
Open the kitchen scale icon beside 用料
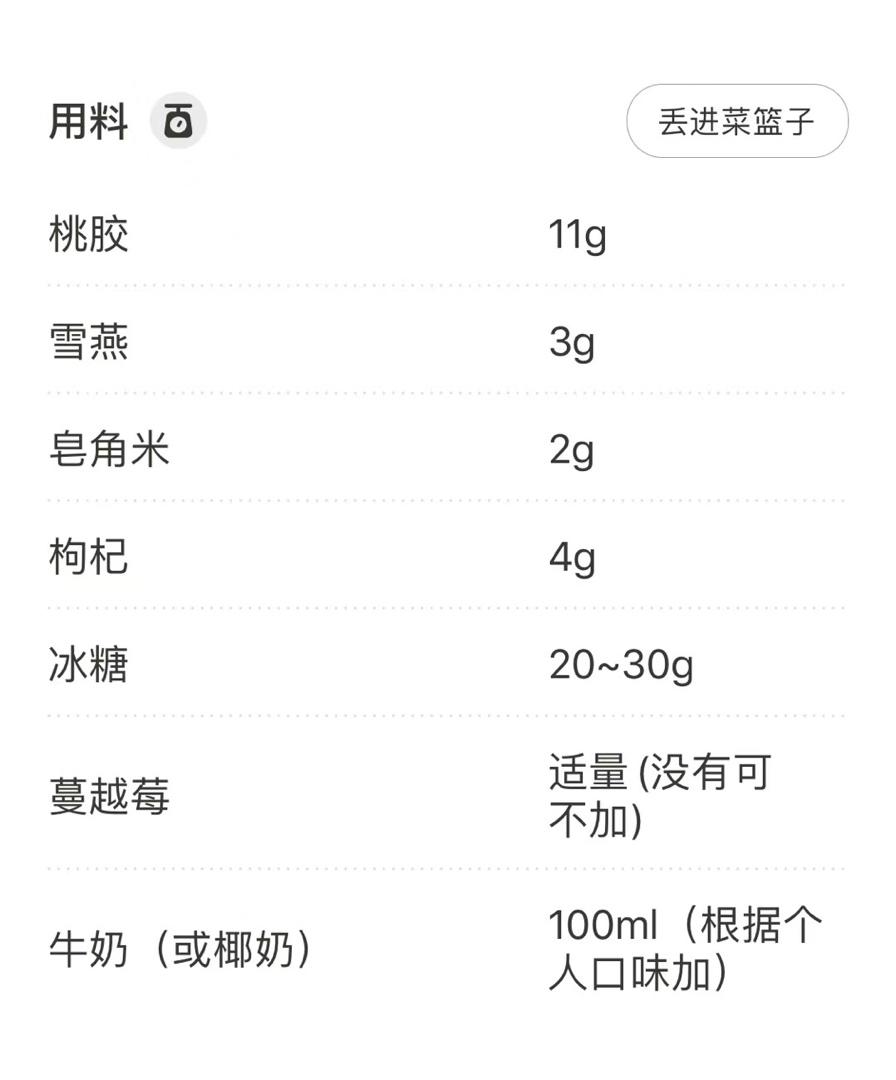(179, 121)
